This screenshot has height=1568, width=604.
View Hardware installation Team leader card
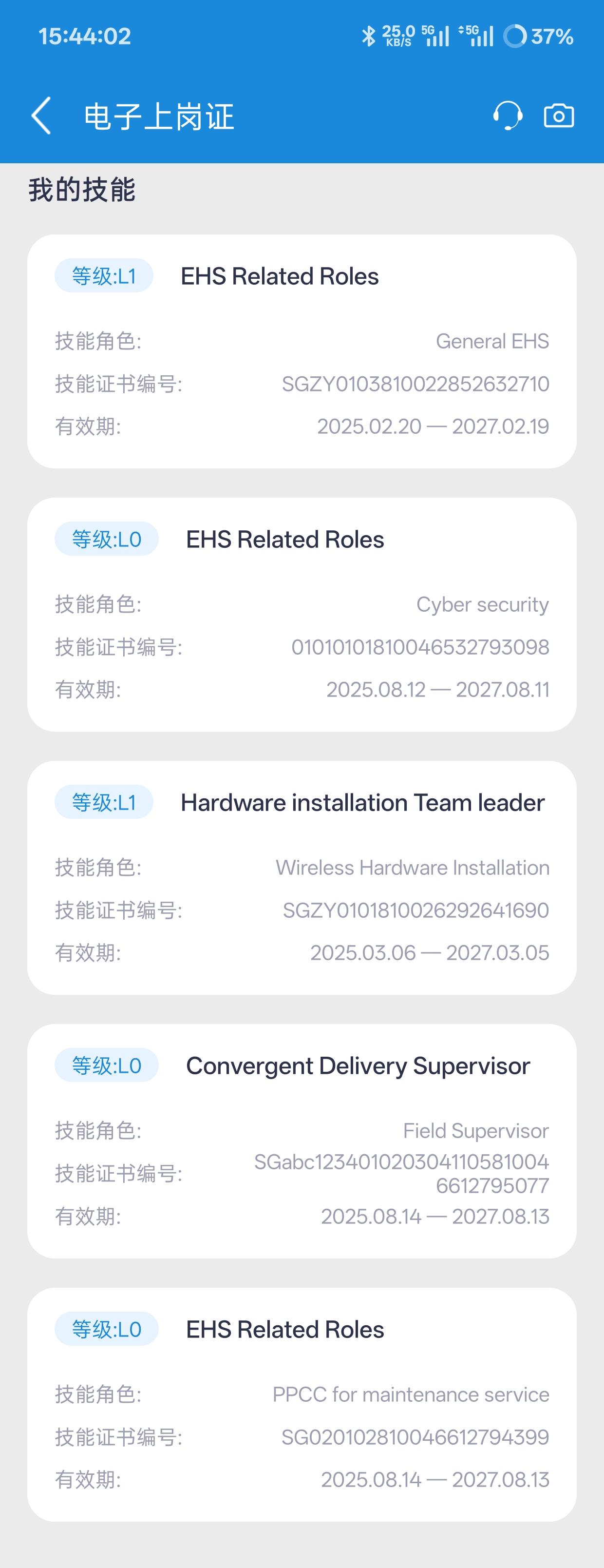point(302,877)
